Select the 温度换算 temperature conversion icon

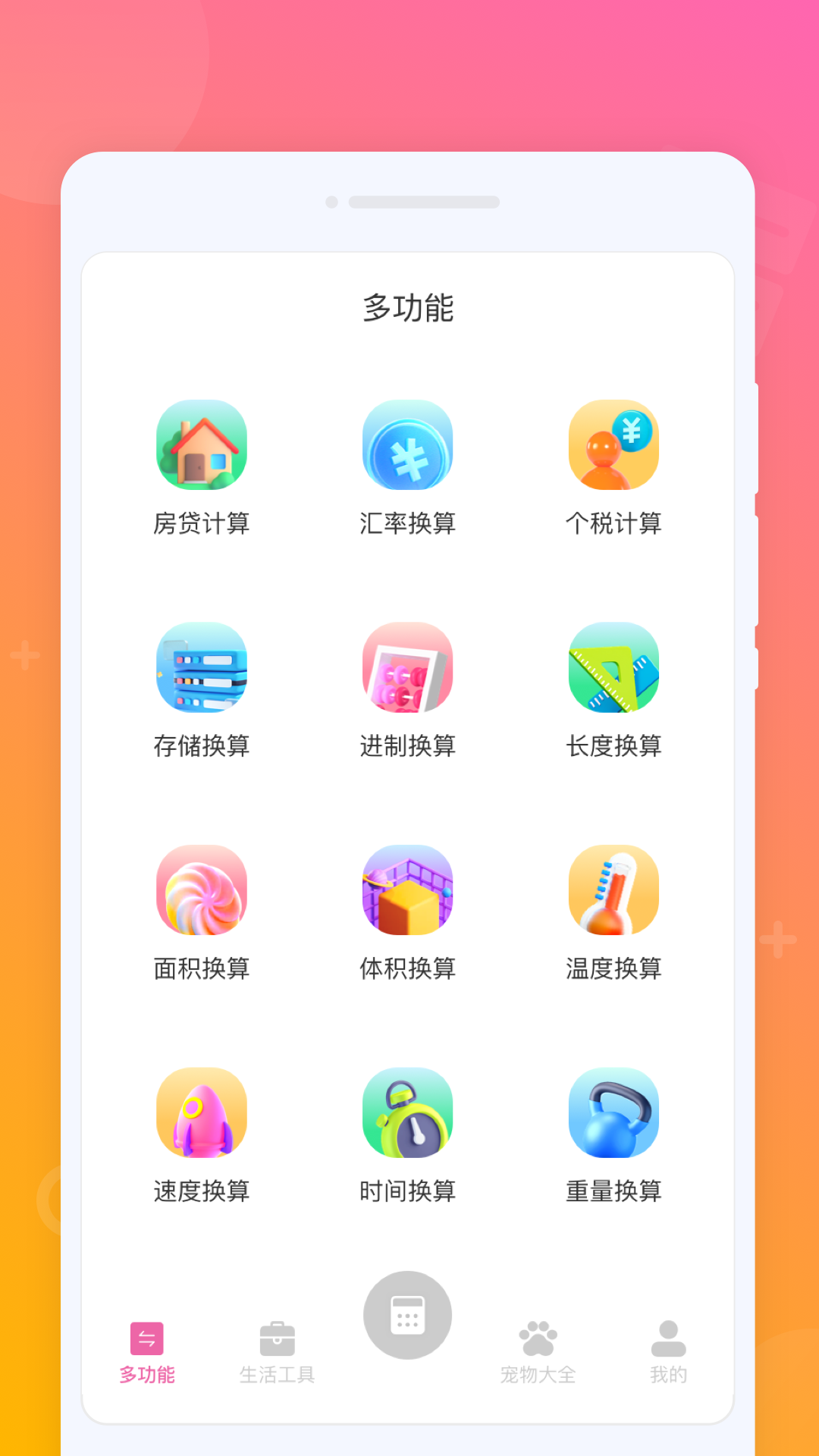click(613, 890)
